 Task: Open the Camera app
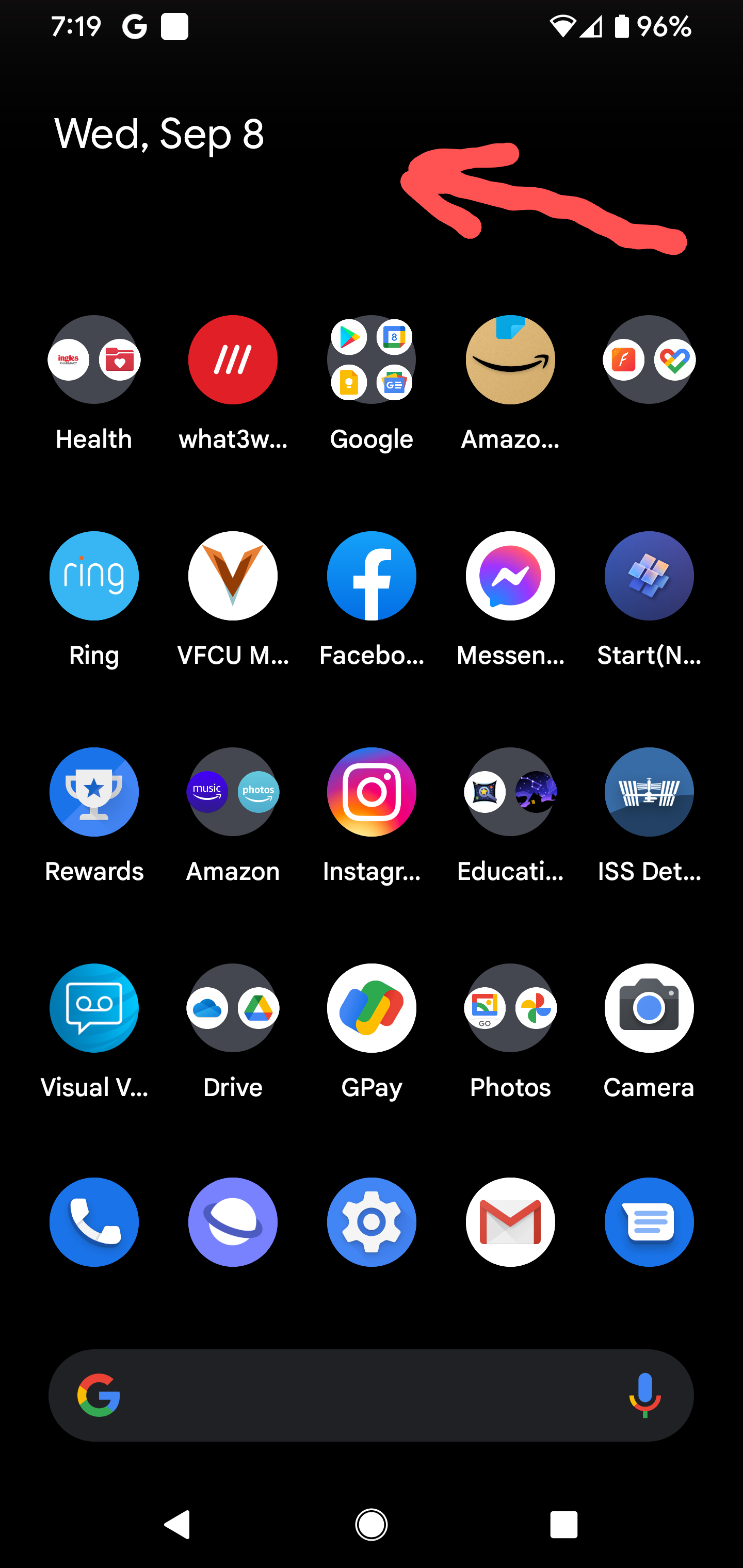tap(649, 1008)
